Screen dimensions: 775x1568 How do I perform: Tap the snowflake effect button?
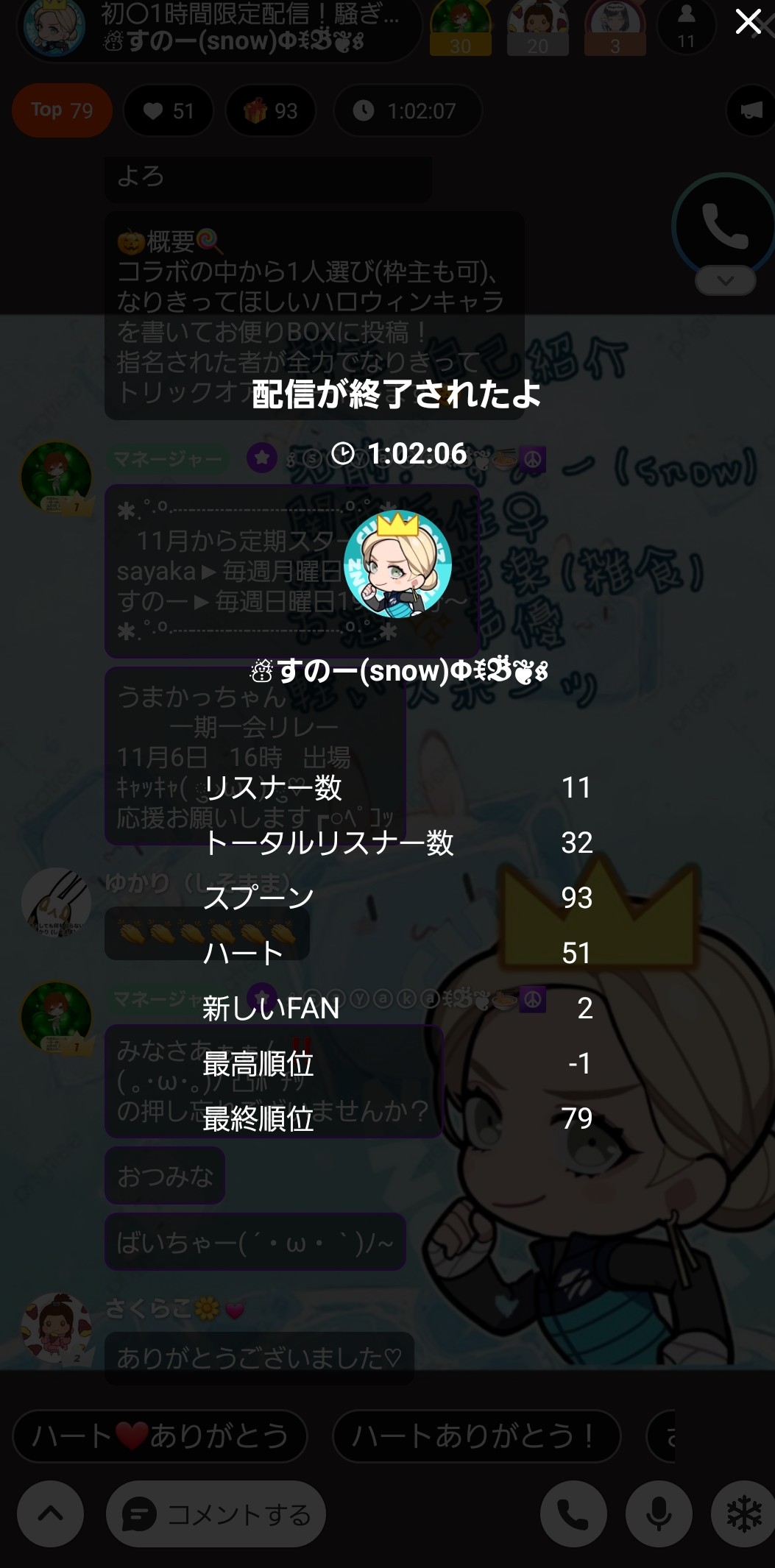click(743, 1514)
